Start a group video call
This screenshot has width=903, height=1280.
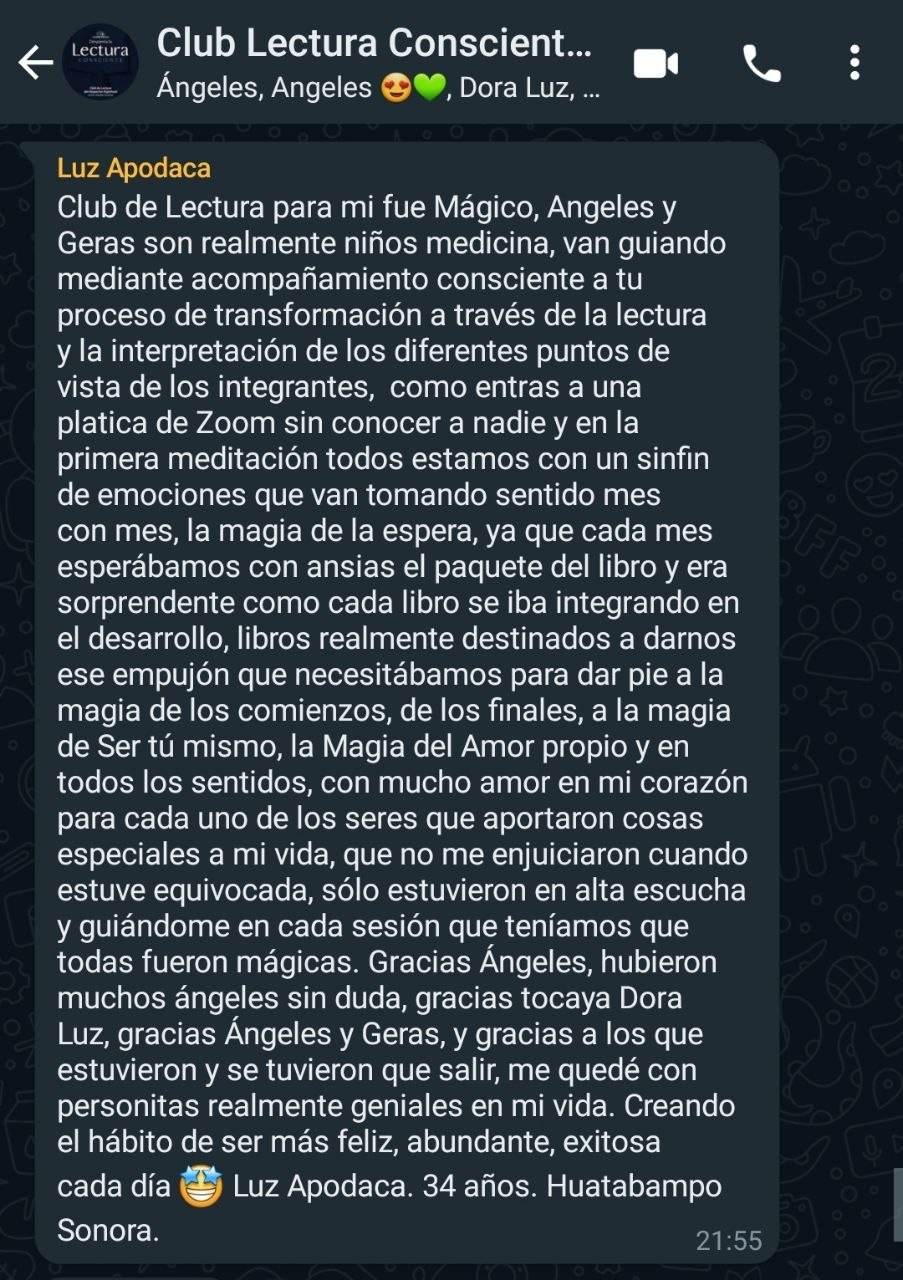656,64
